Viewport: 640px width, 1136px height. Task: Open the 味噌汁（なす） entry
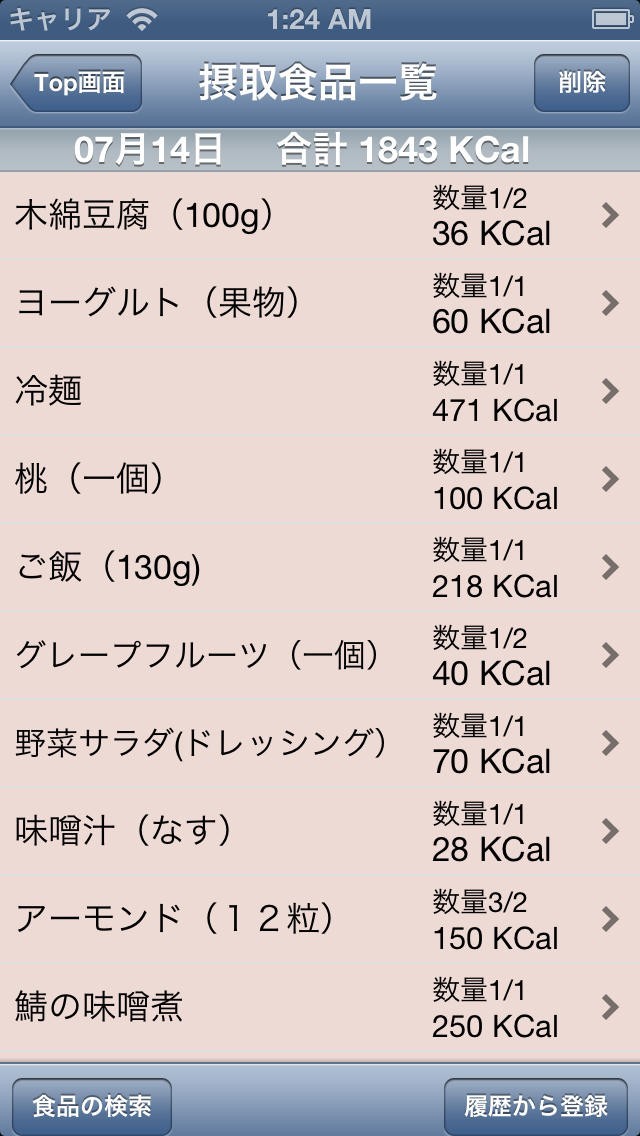pyautogui.click(x=320, y=831)
